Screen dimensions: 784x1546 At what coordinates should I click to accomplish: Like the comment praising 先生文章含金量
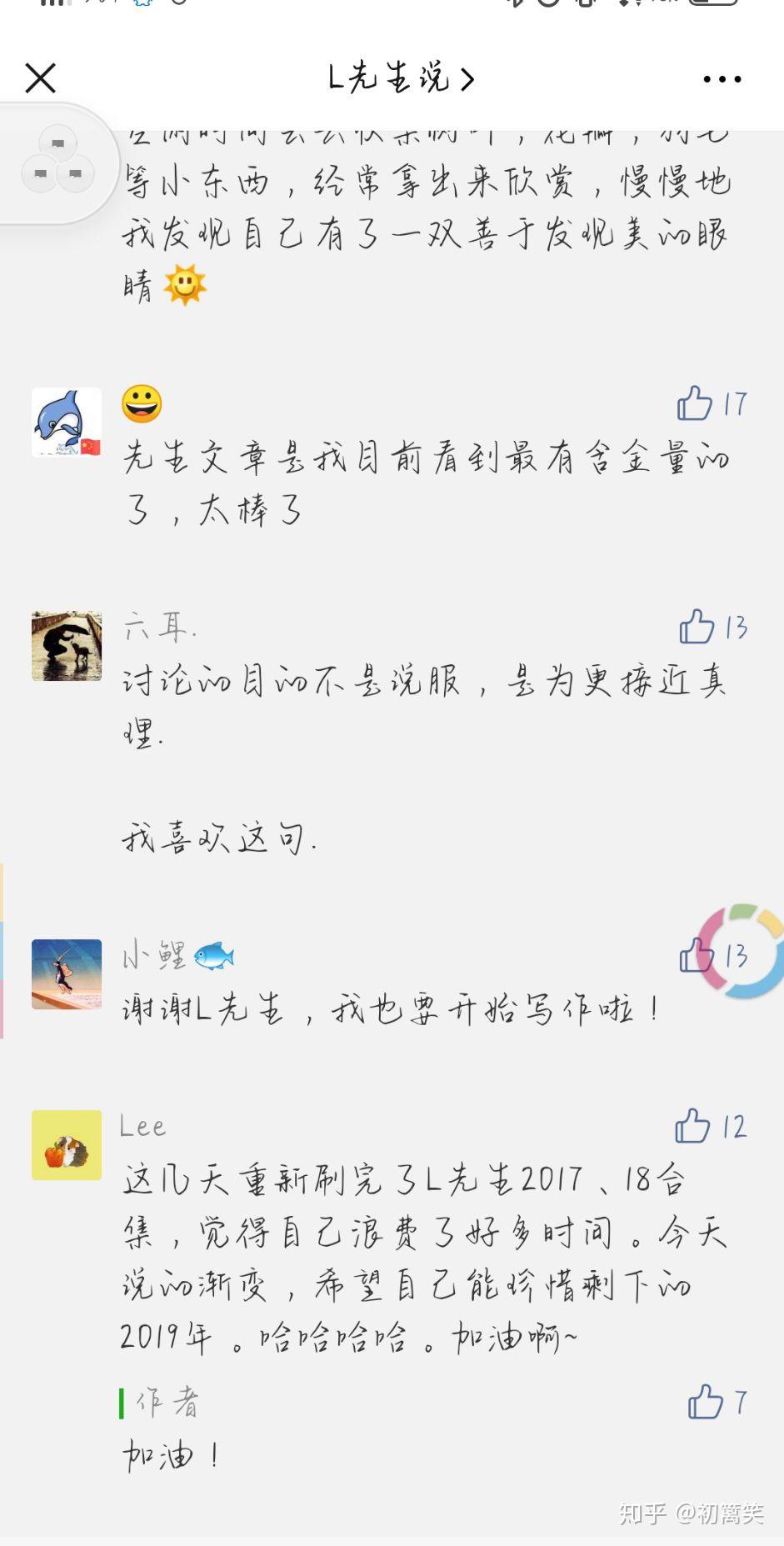tap(695, 404)
